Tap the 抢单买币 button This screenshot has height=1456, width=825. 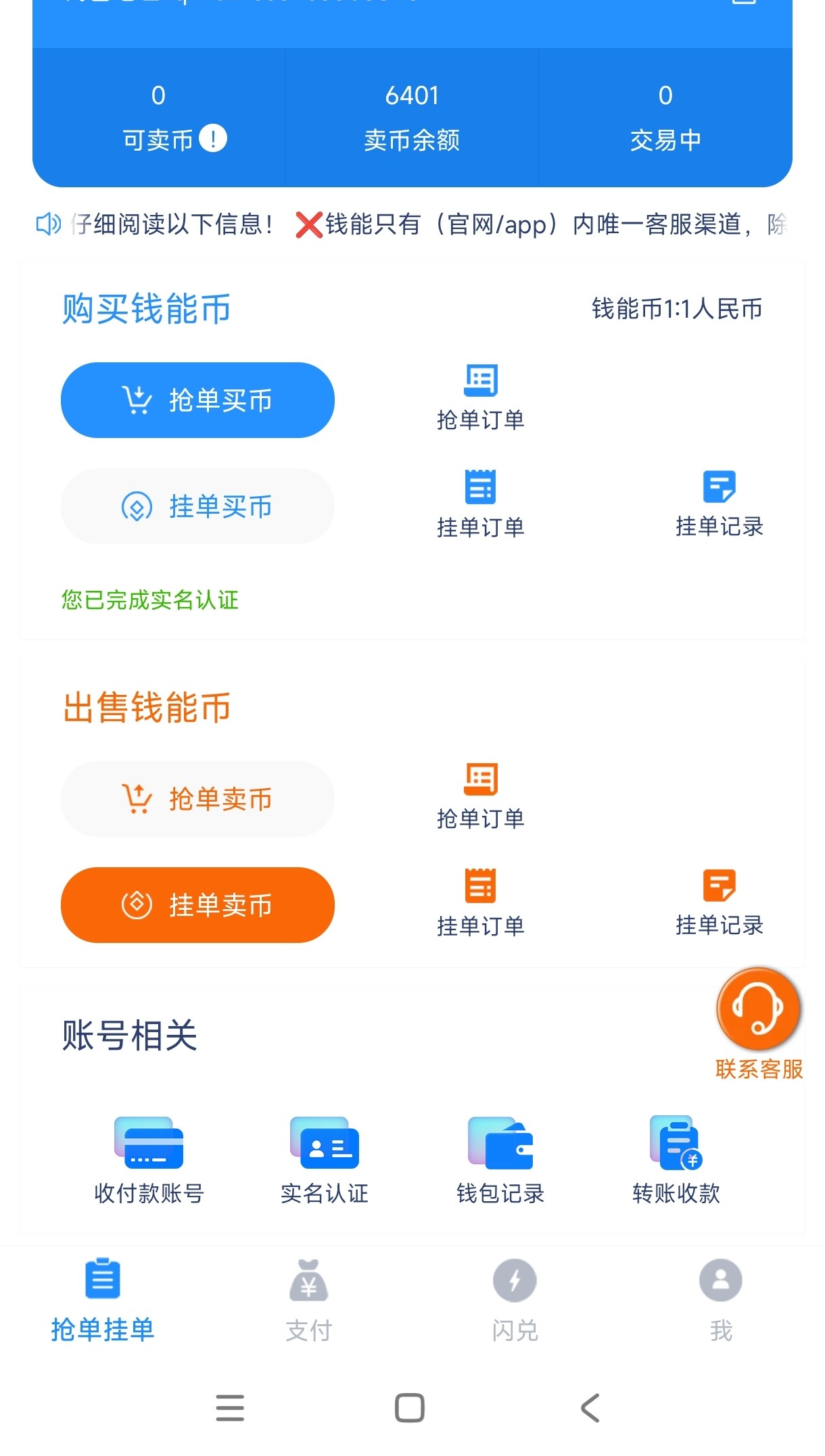point(197,400)
